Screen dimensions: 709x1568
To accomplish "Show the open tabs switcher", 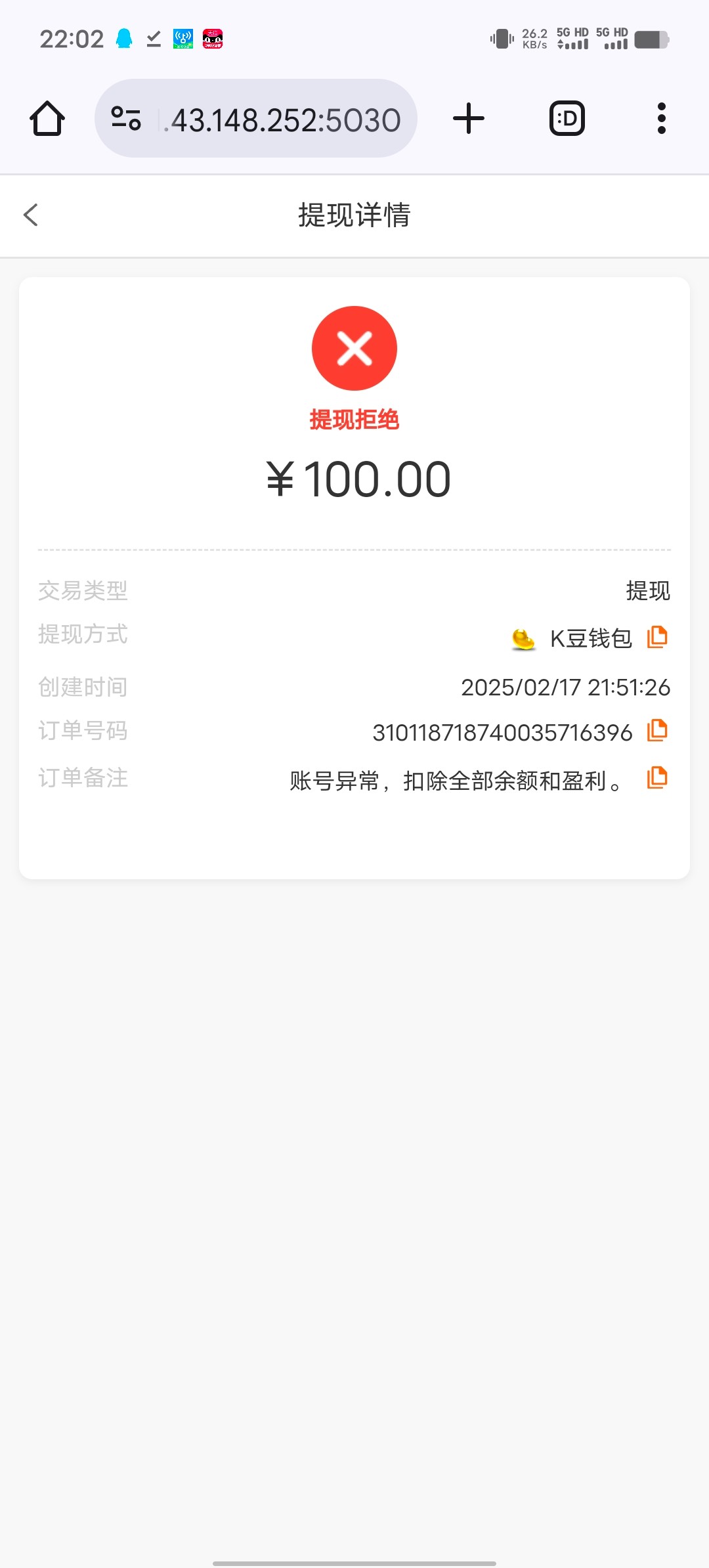I will 567,119.
